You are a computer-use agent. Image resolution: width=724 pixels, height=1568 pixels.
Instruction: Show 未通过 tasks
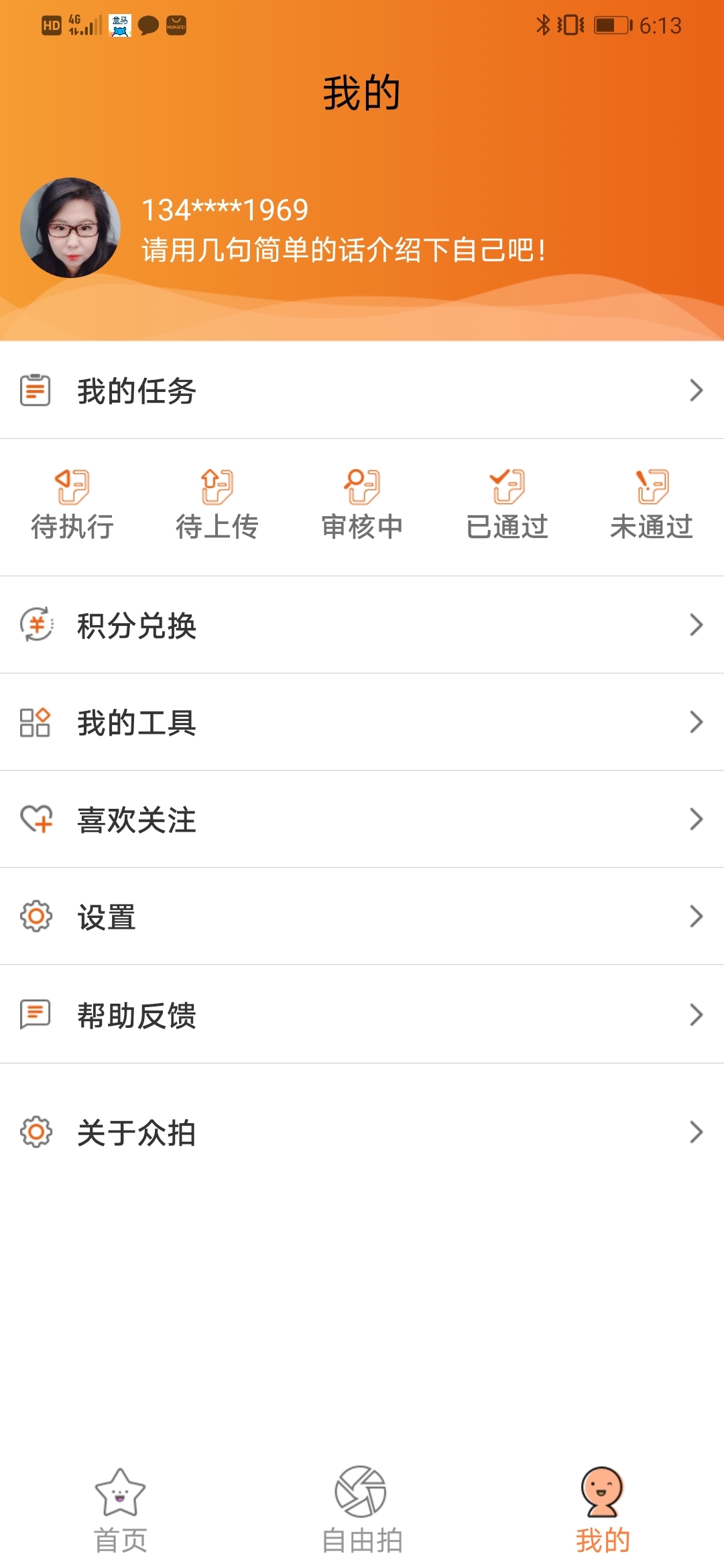pyautogui.click(x=652, y=505)
